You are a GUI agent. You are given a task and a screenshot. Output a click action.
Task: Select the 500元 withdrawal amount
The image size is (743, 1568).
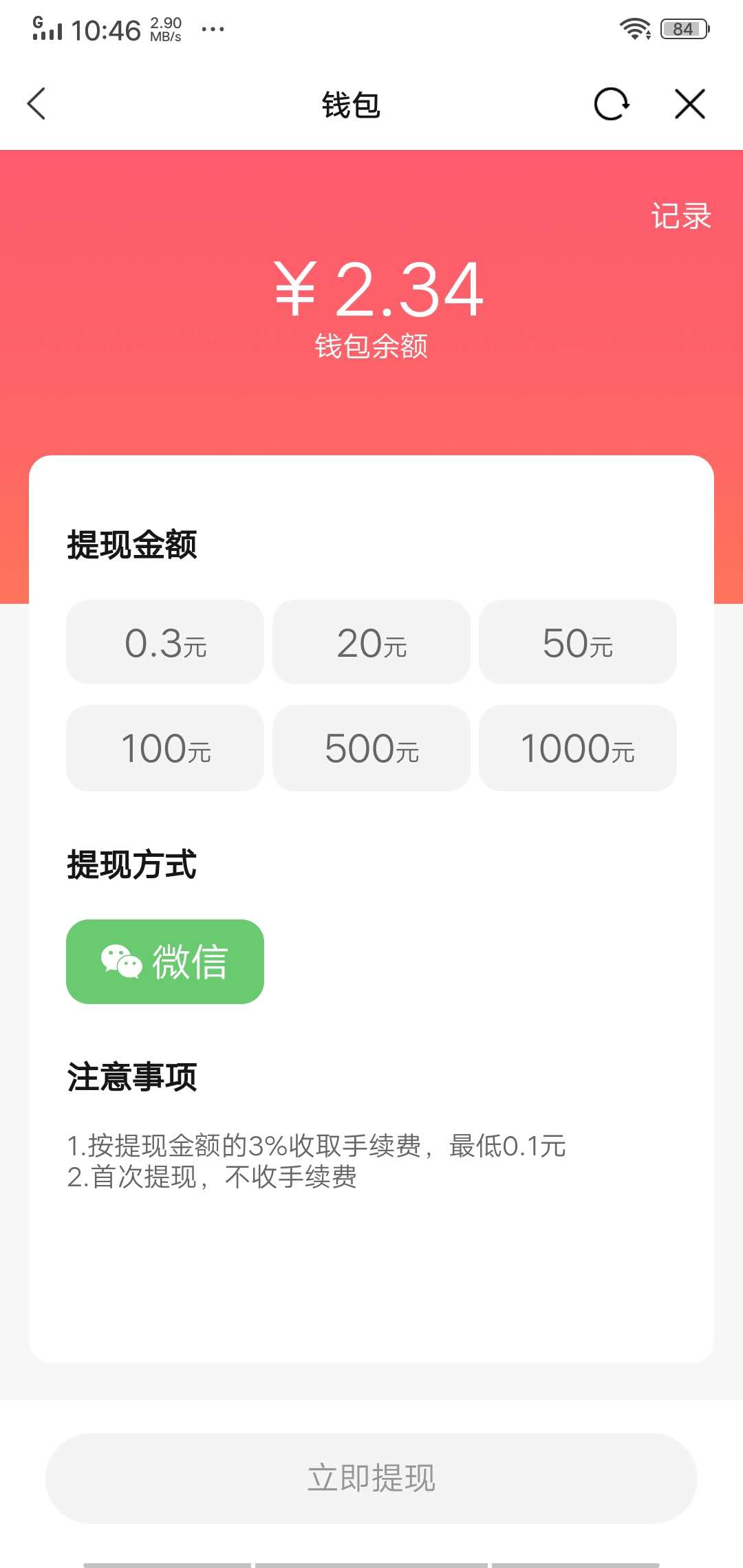[371, 748]
